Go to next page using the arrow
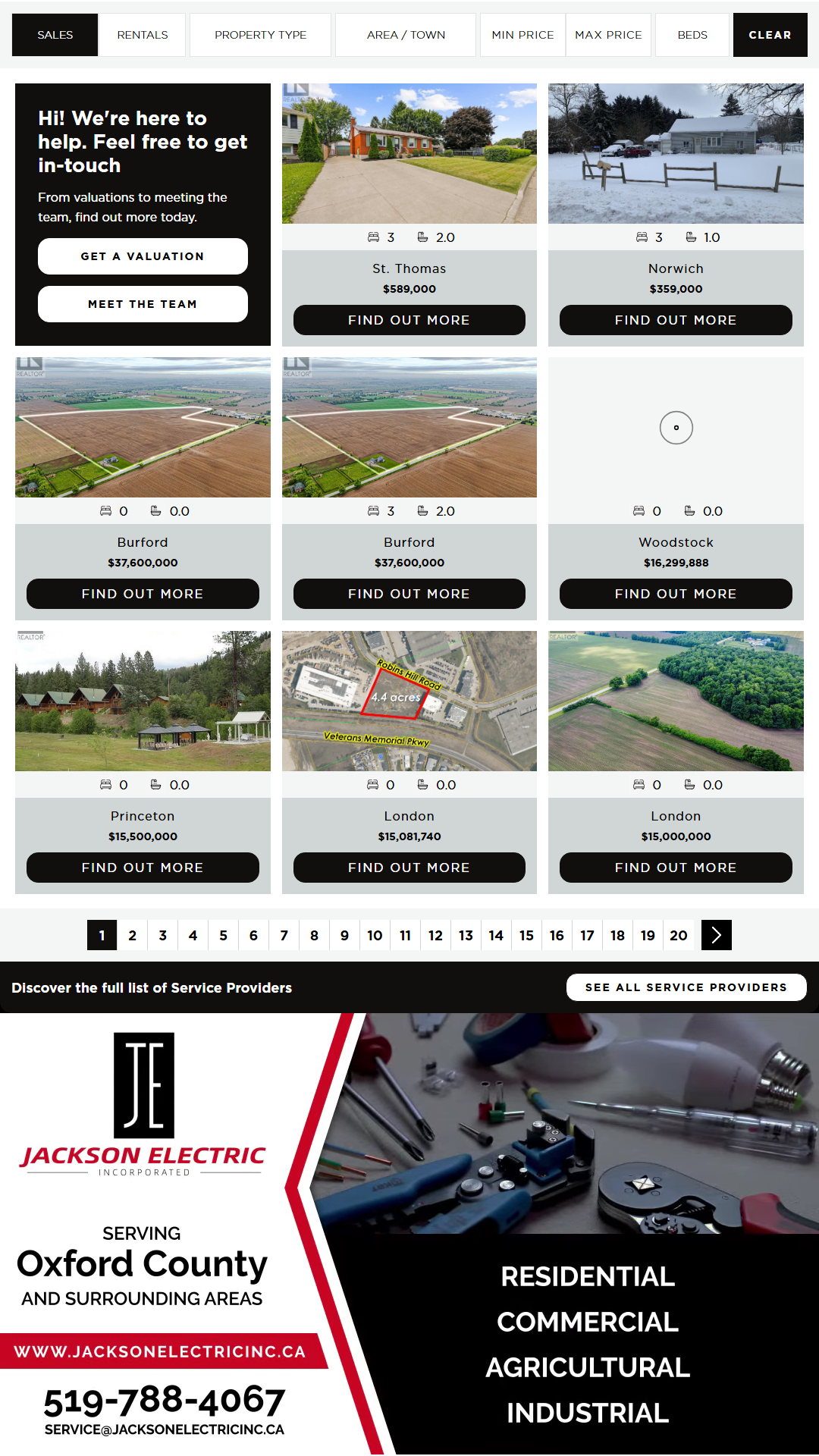This screenshot has width=819, height=1456. (x=717, y=935)
